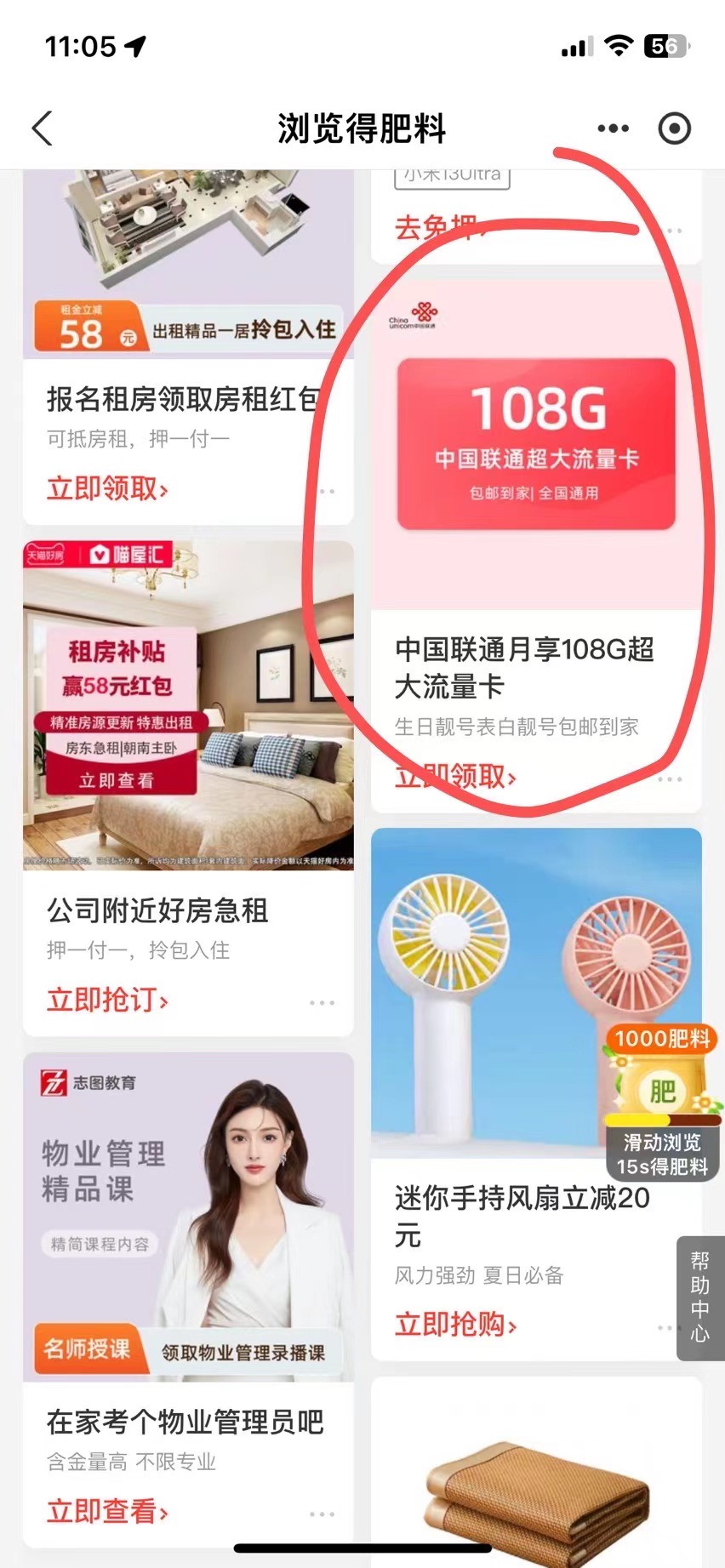Image resolution: width=725 pixels, height=1568 pixels.
Task: Go back using the top-left arrow
Action: pyautogui.click(x=43, y=129)
